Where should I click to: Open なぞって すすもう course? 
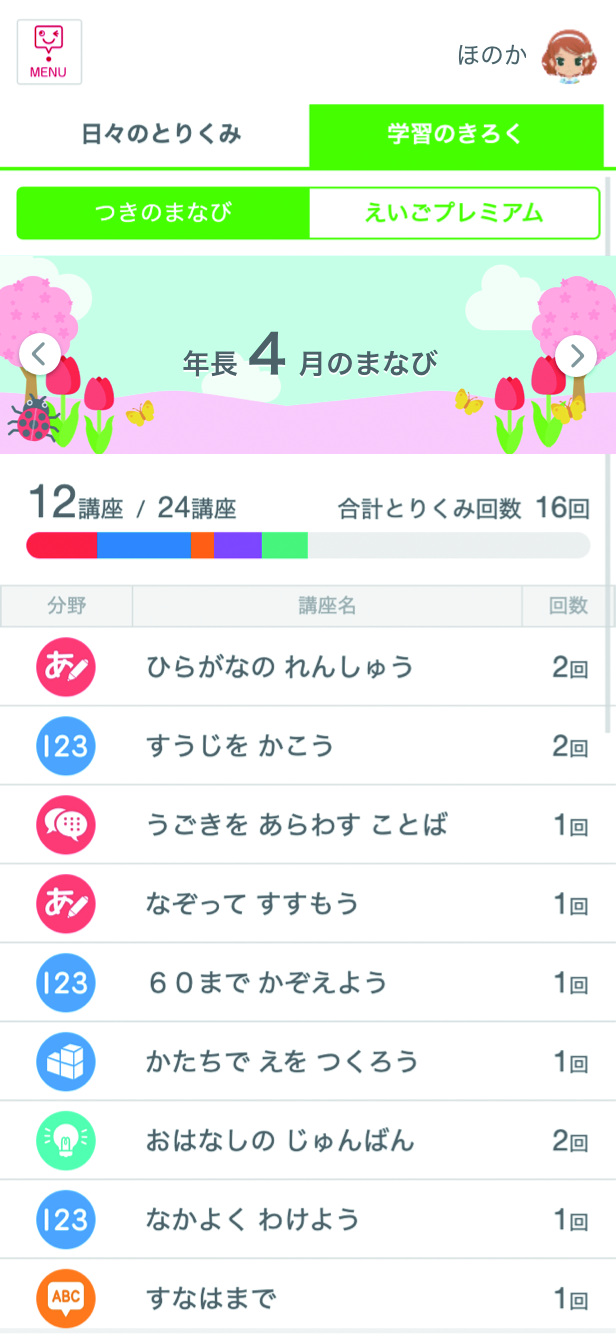(x=252, y=903)
